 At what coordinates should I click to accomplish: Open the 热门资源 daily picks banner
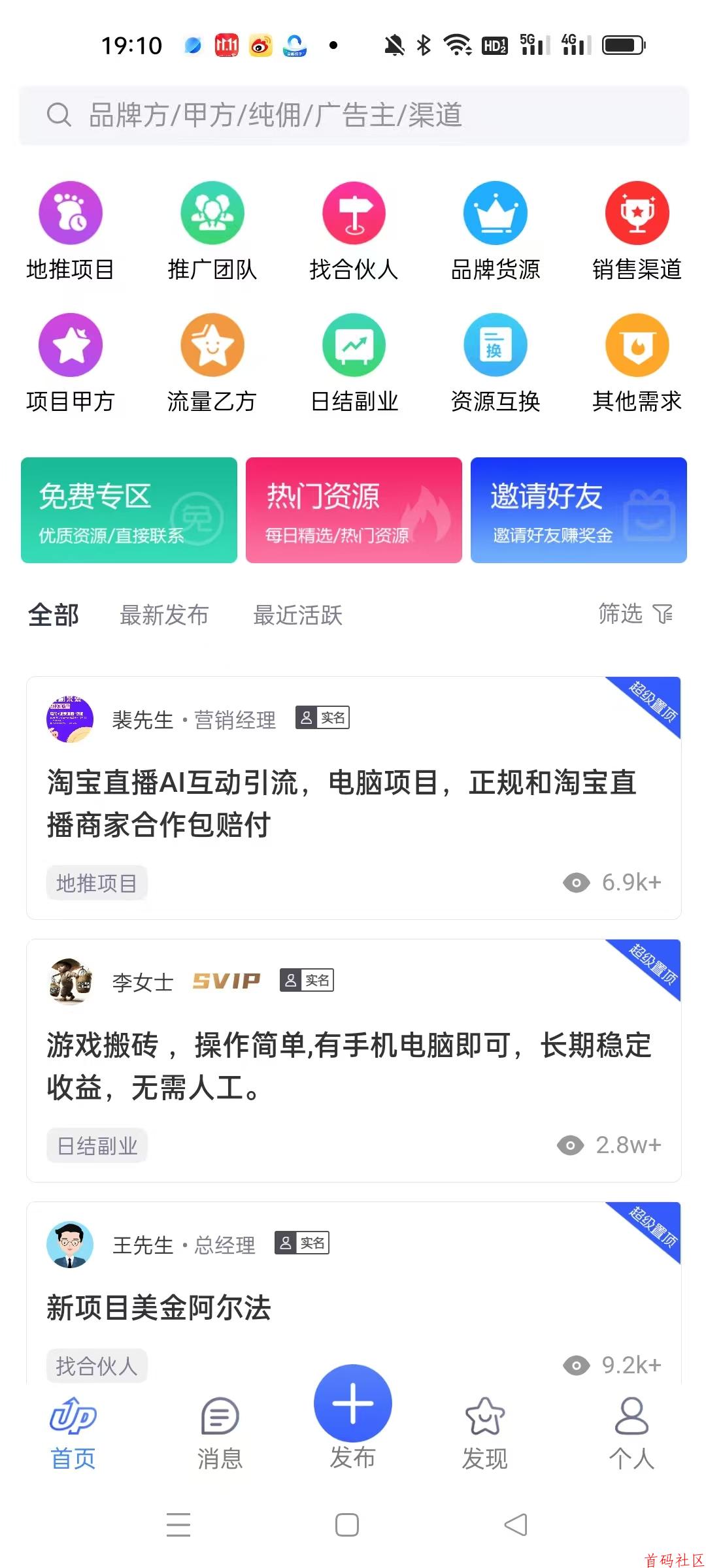354,510
